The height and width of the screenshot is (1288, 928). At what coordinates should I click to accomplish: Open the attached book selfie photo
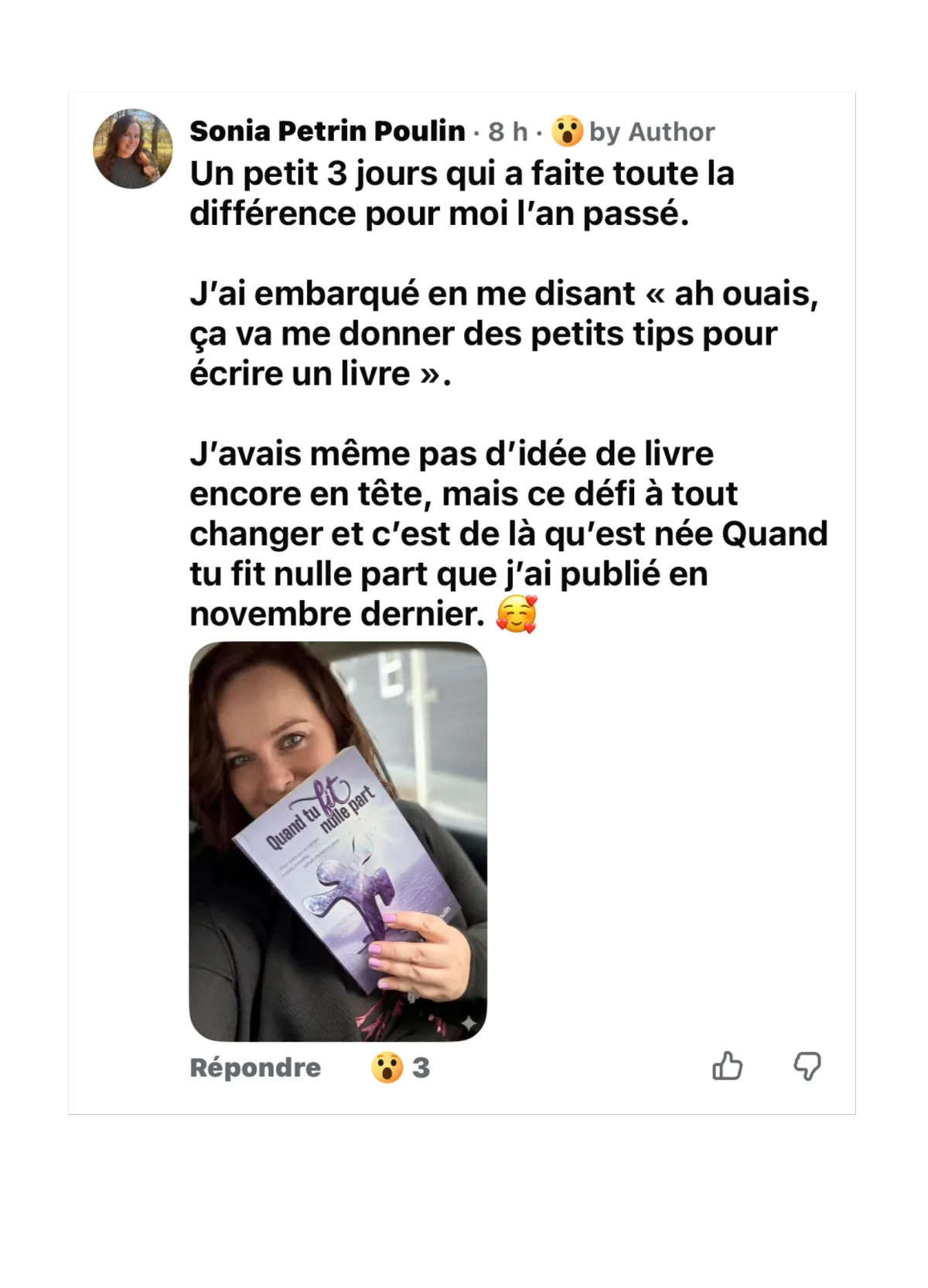coord(338,841)
